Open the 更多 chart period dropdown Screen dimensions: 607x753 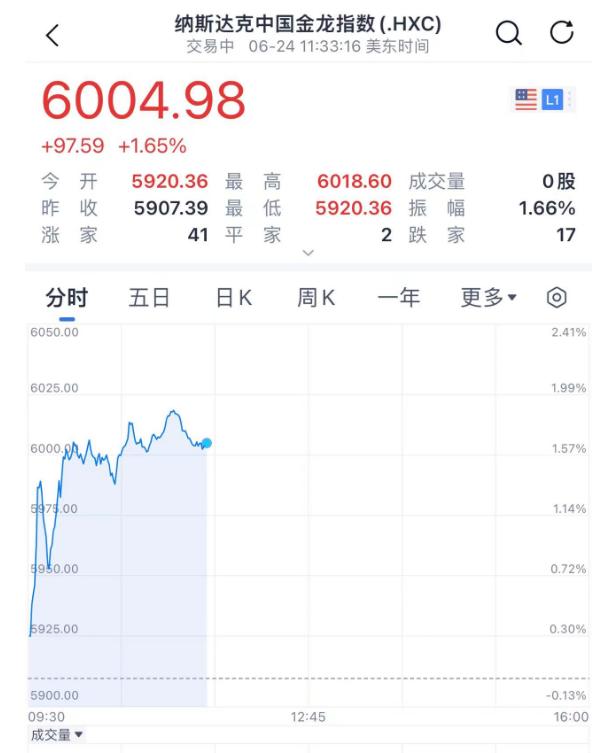click(488, 298)
